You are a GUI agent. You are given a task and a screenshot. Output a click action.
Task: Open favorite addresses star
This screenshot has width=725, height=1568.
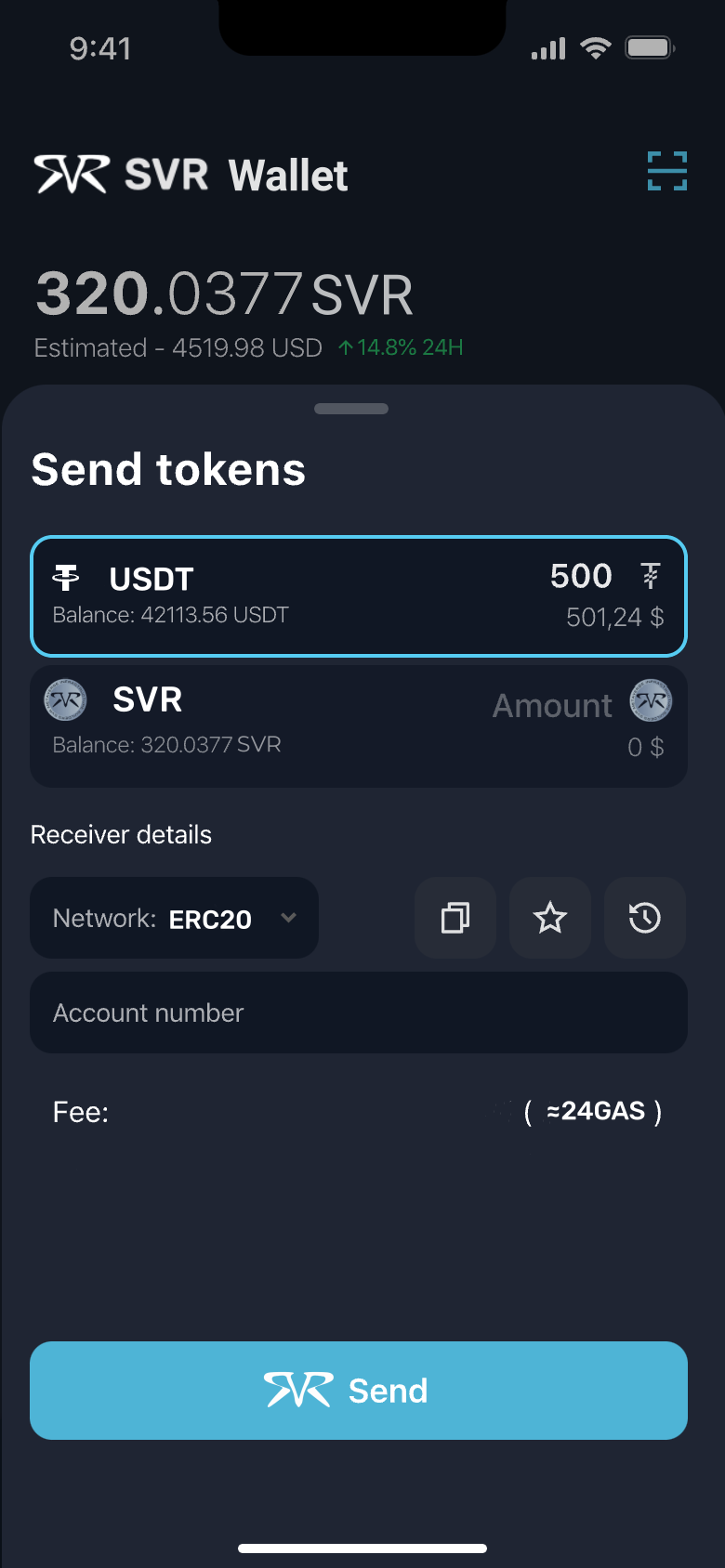click(x=550, y=918)
